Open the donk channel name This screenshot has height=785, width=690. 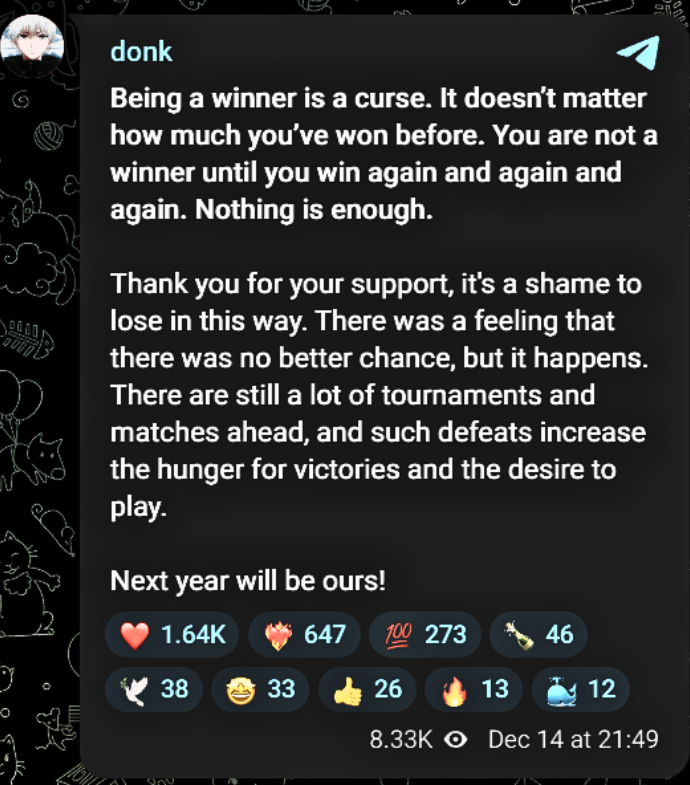pos(141,52)
